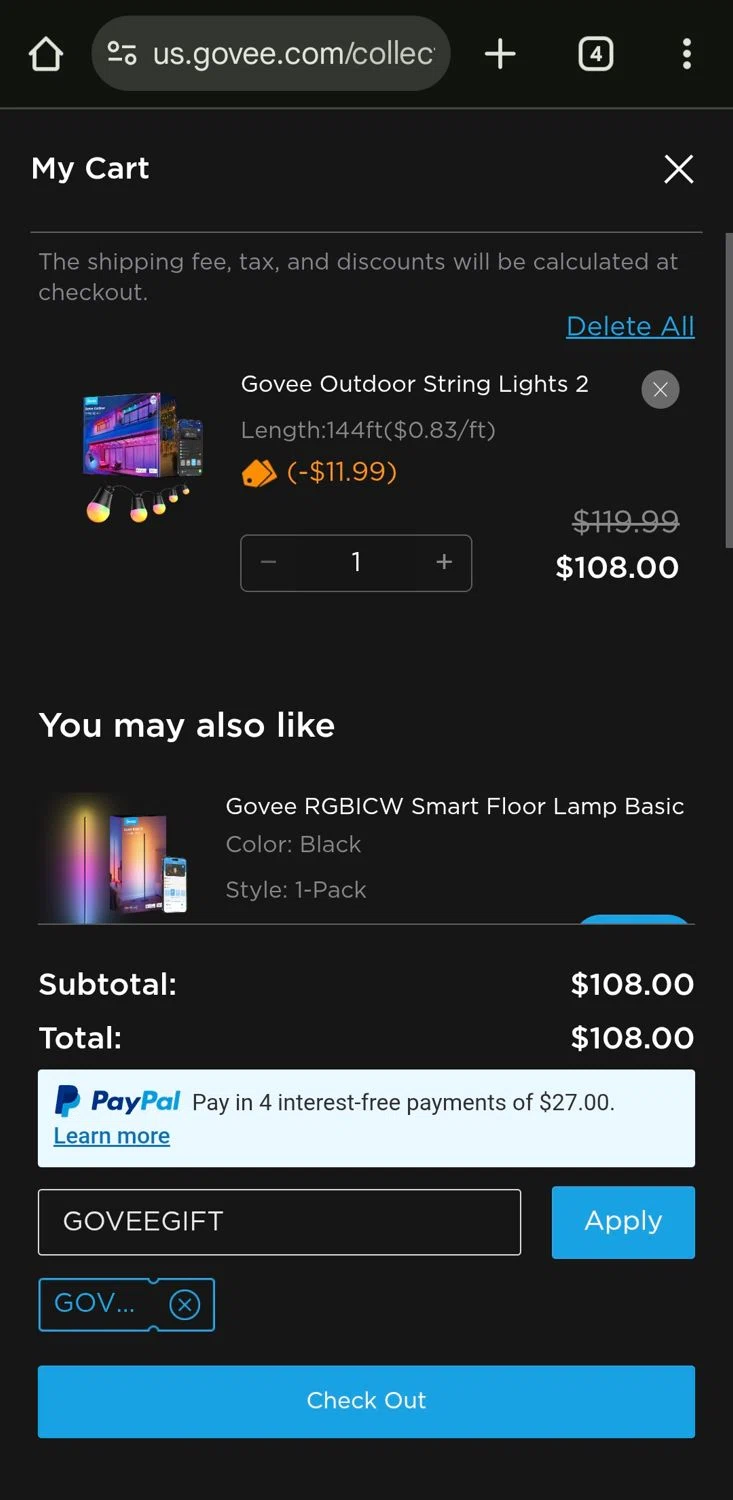The height and width of the screenshot is (1500, 733).
Task: Open the Govee RGBICW Smart Floor Lamp Basic
Action: [x=454, y=806]
